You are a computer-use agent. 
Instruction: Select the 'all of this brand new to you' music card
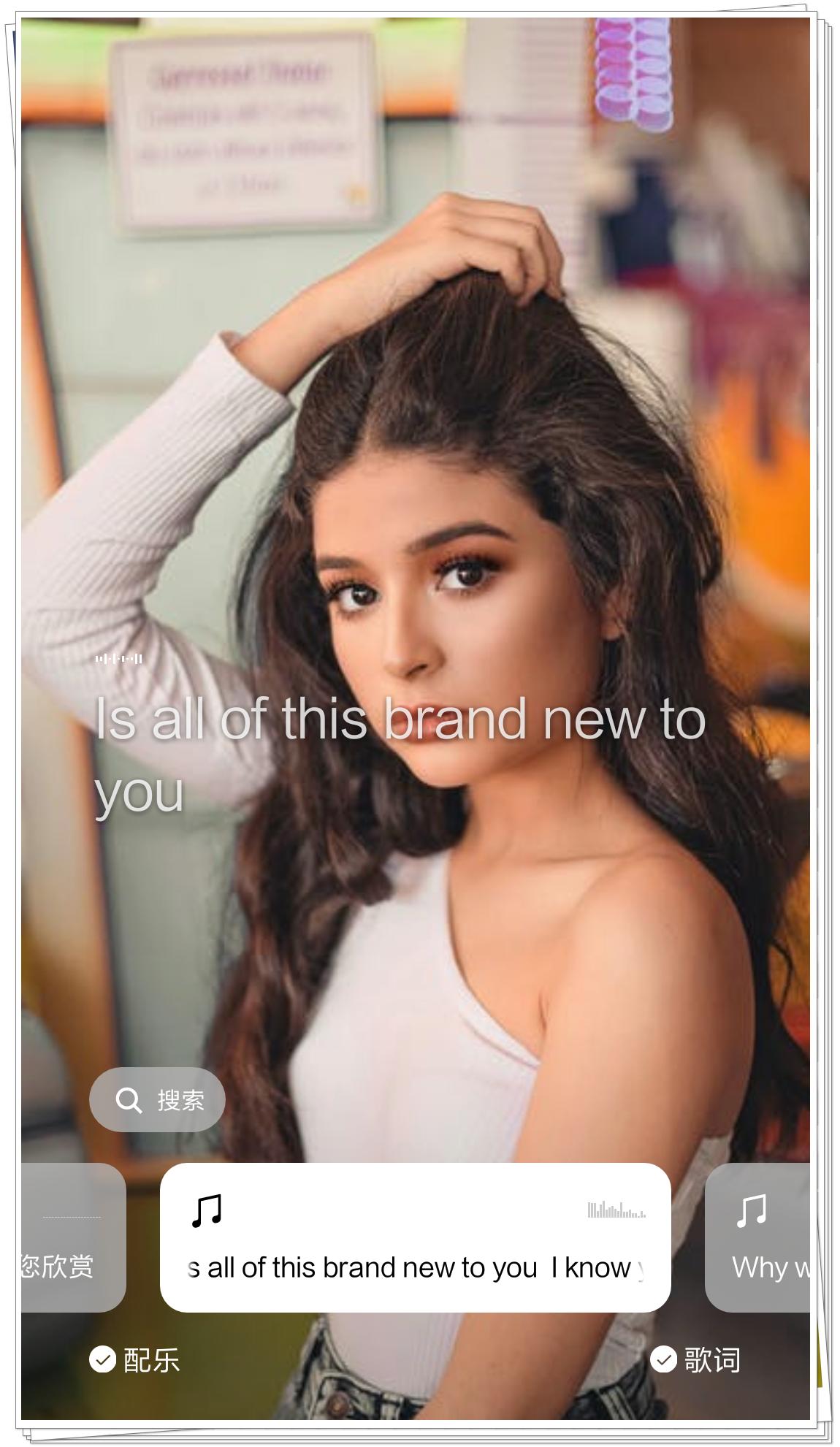click(415, 1237)
